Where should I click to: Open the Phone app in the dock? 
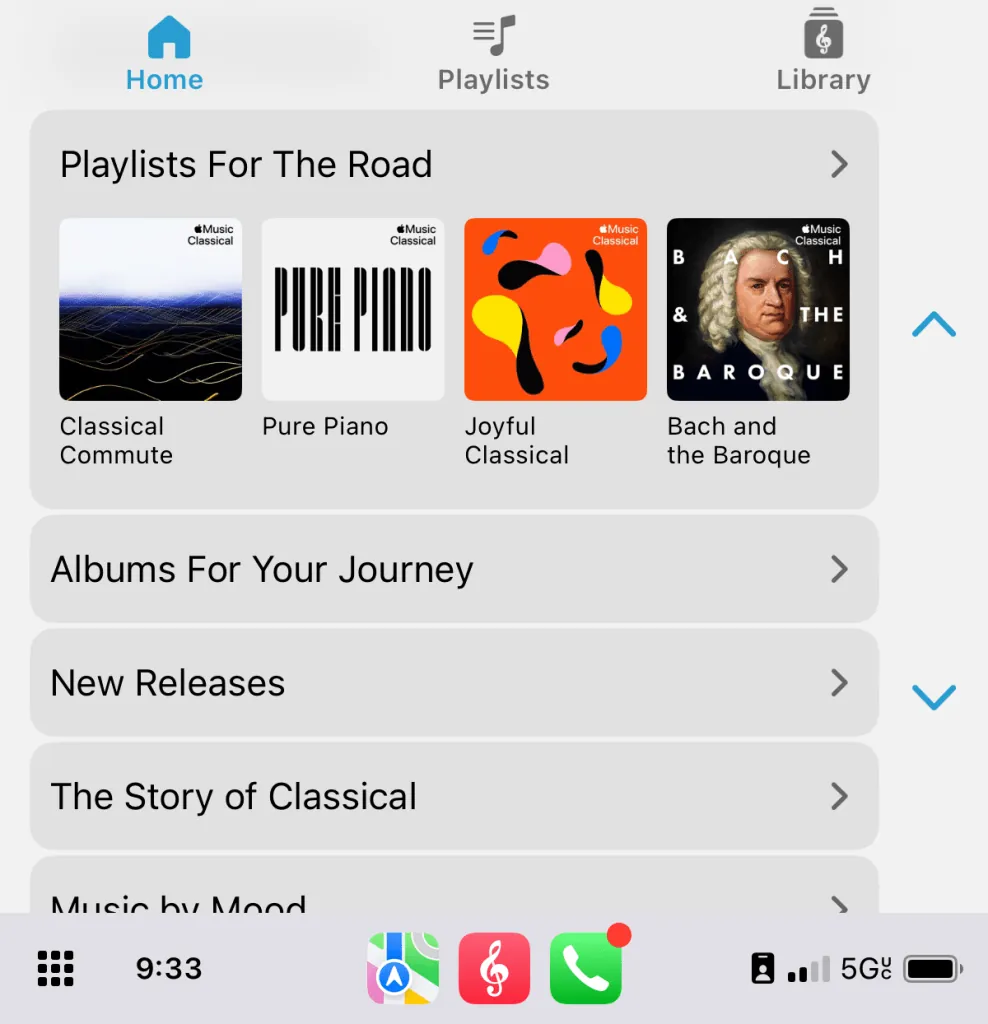tap(586, 968)
